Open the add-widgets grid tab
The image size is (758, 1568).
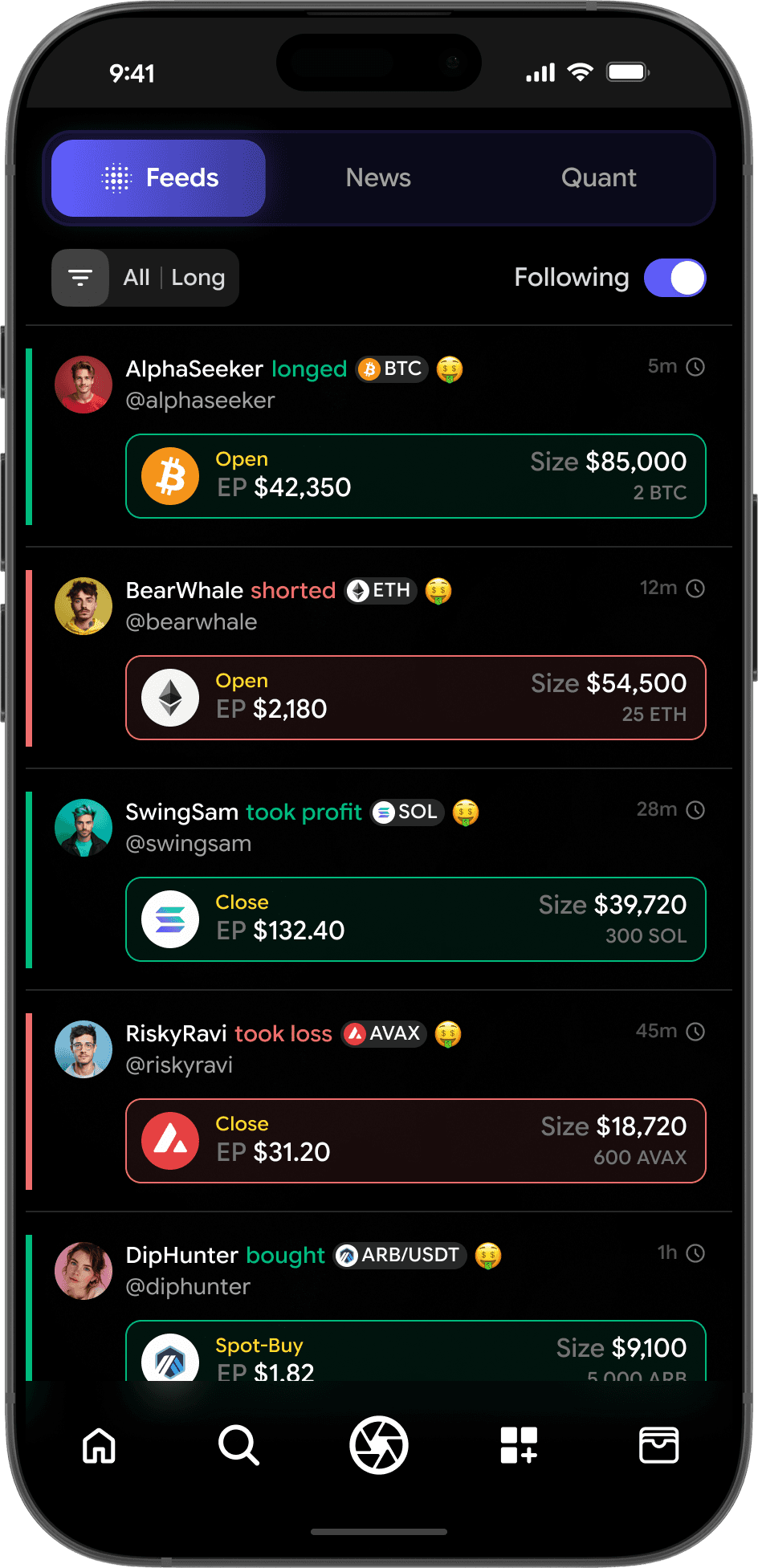519,1446
